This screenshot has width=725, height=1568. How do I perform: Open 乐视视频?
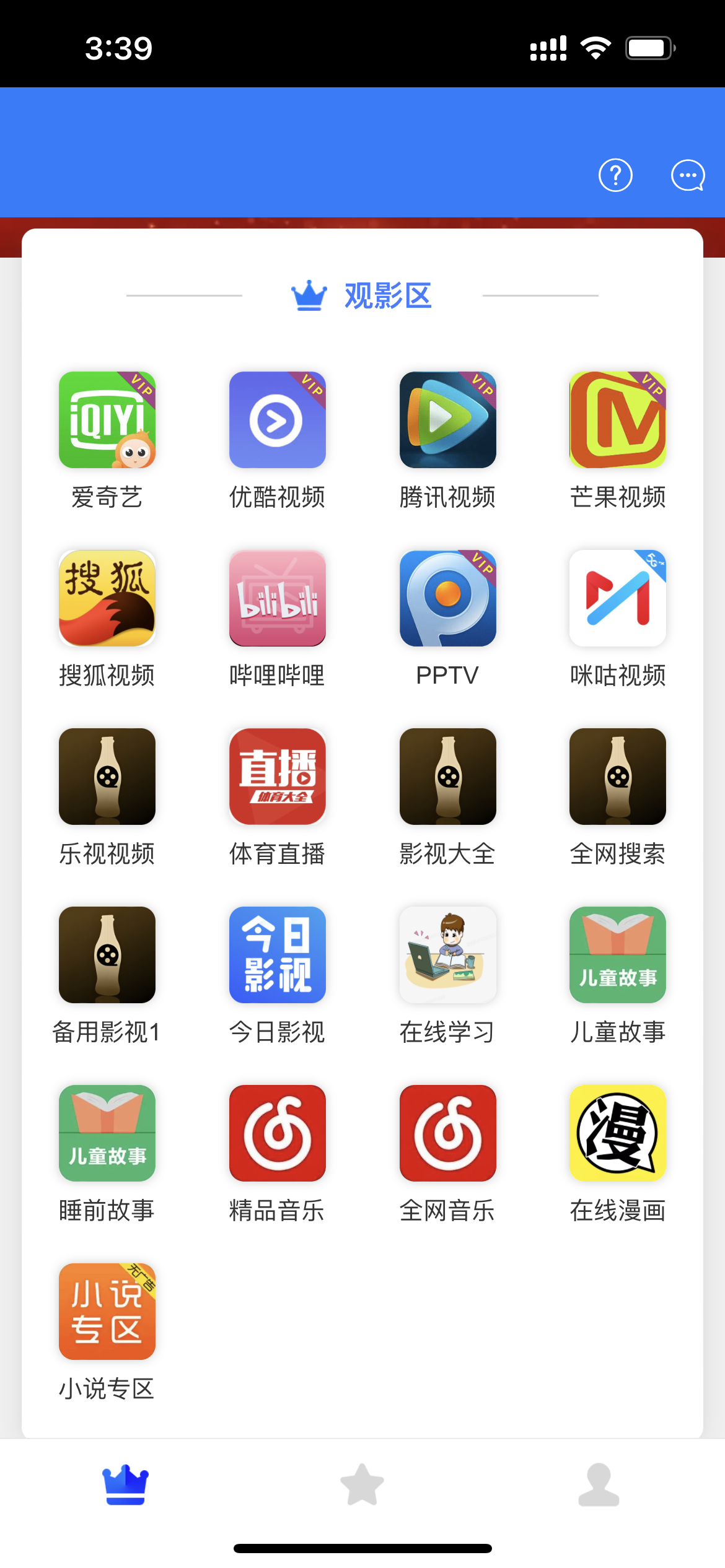point(106,777)
